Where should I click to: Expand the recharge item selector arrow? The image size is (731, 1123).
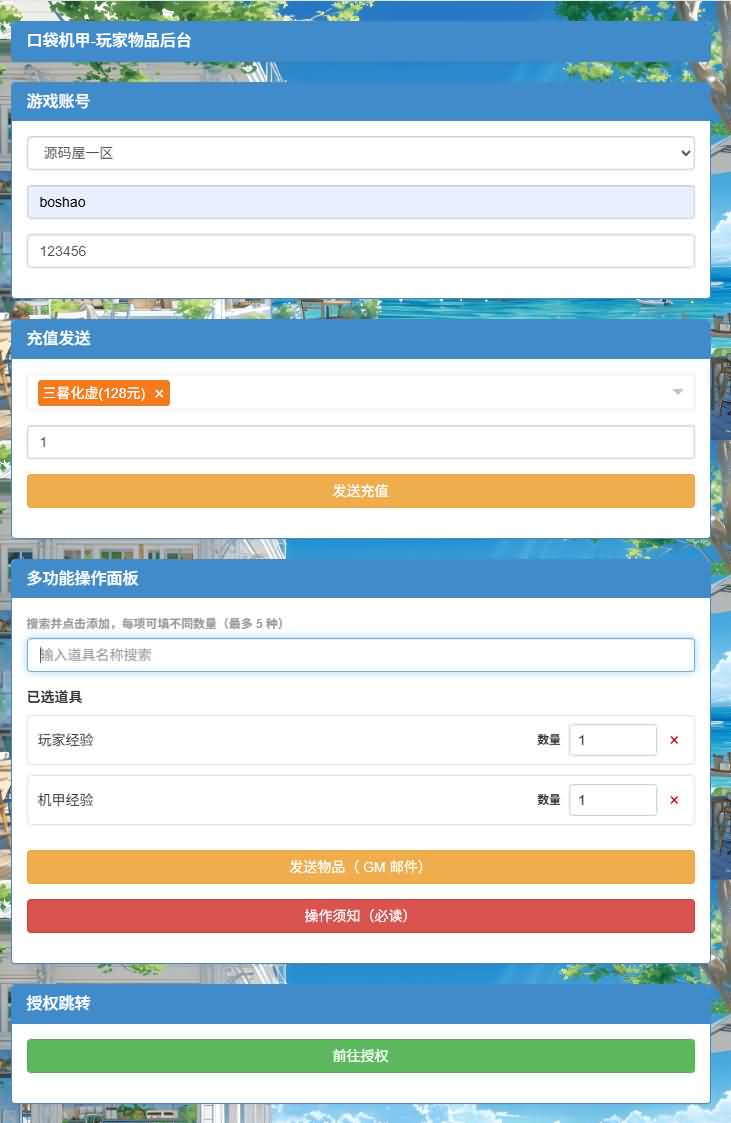pos(677,392)
